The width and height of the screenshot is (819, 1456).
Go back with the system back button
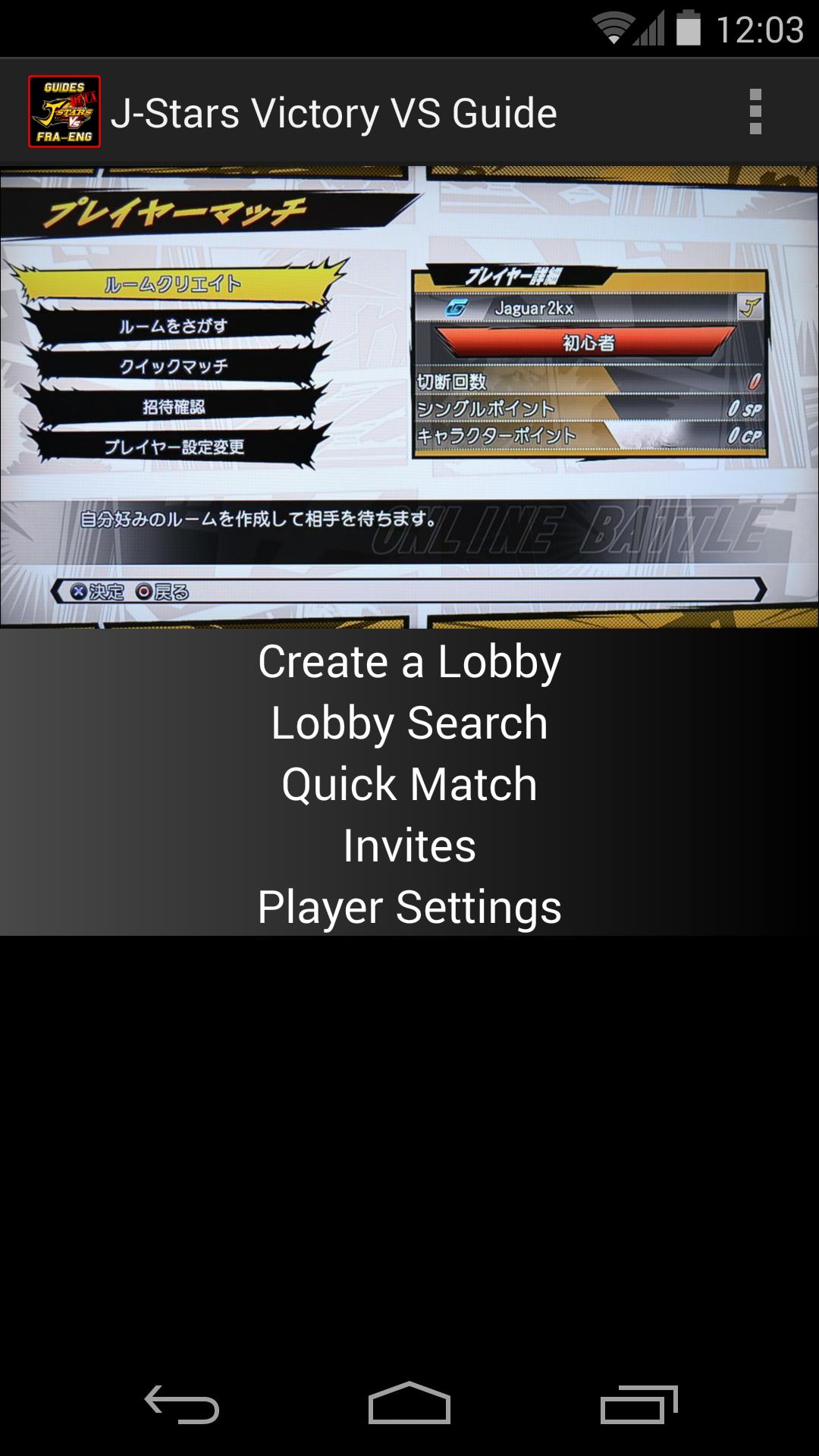coord(182,1404)
